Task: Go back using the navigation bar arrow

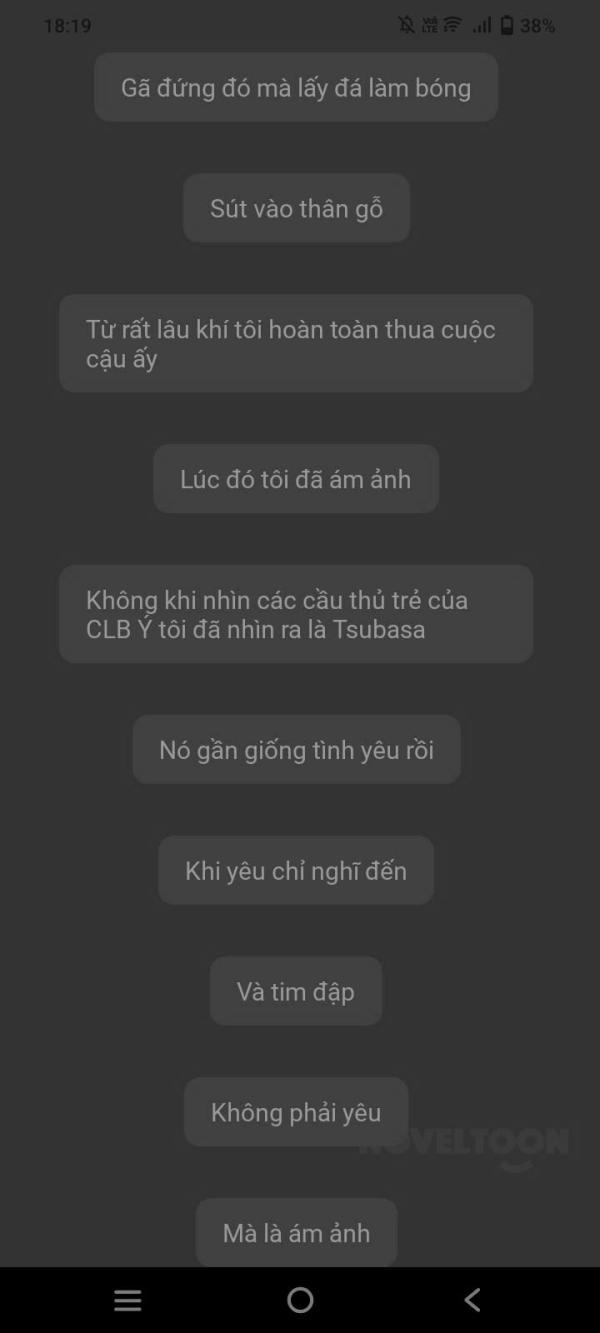Action: (472, 1300)
